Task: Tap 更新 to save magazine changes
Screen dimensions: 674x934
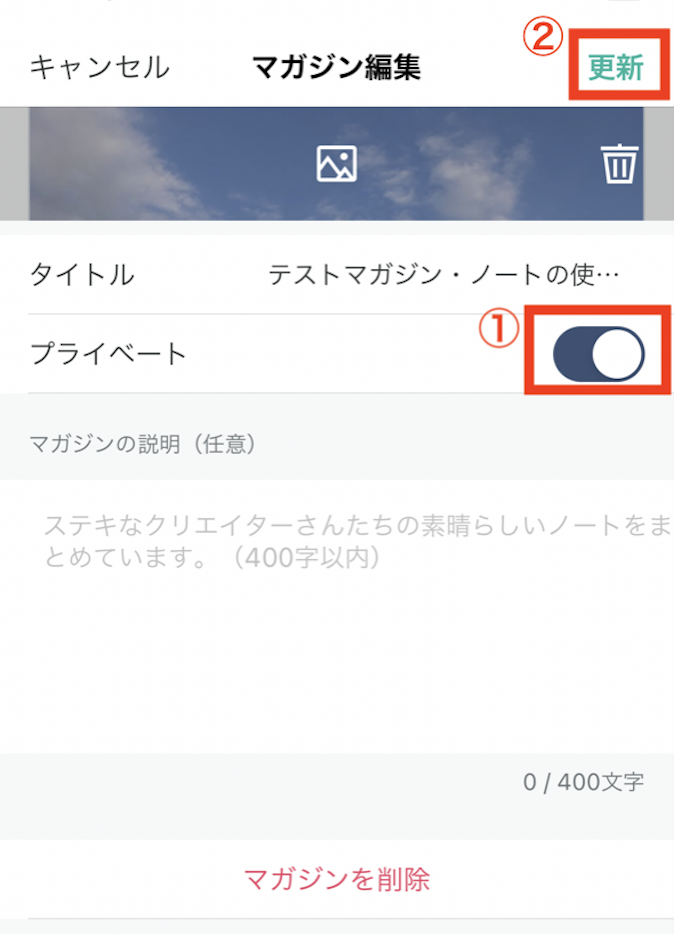Action: [x=615, y=67]
